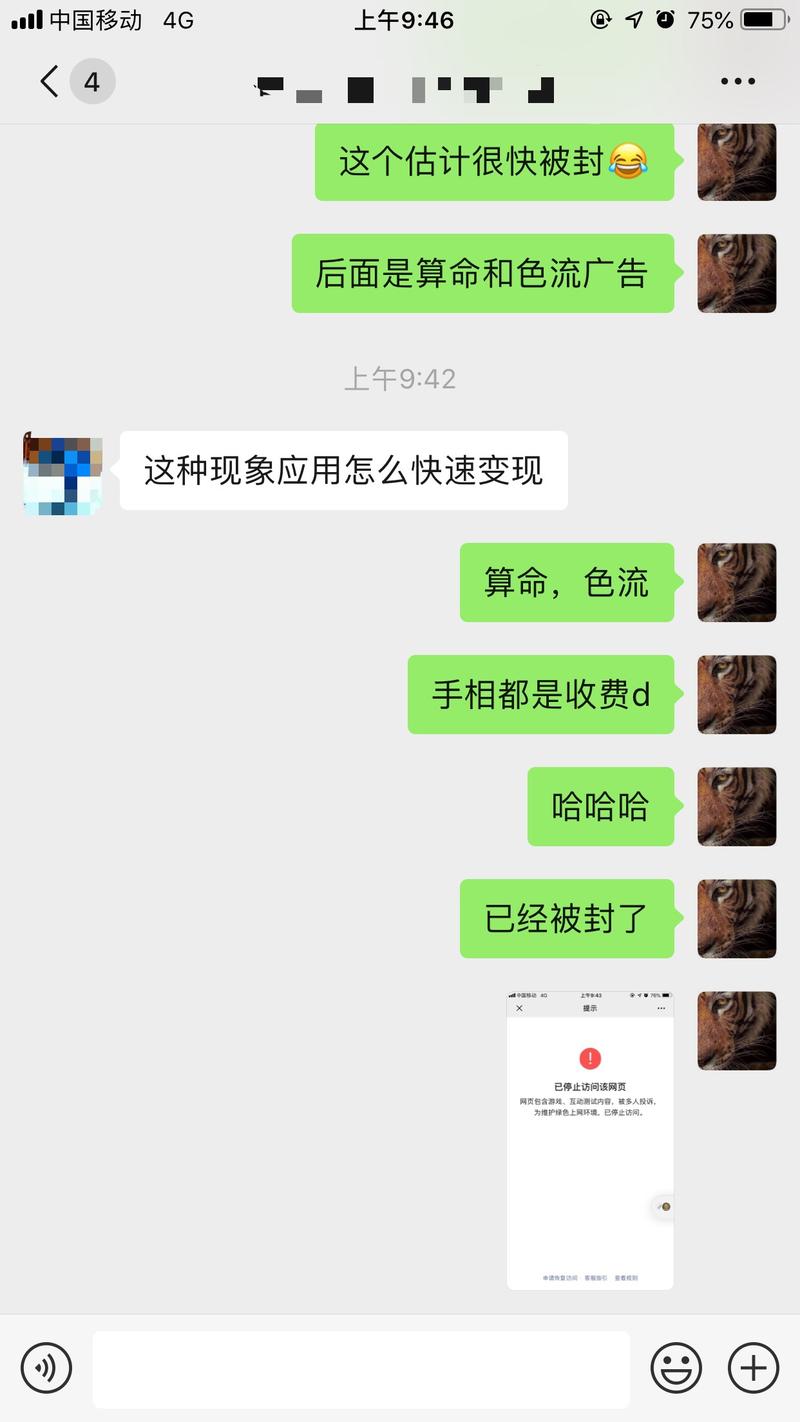Tap the message text input field
The width and height of the screenshot is (800, 1422).
point(360,1367)
